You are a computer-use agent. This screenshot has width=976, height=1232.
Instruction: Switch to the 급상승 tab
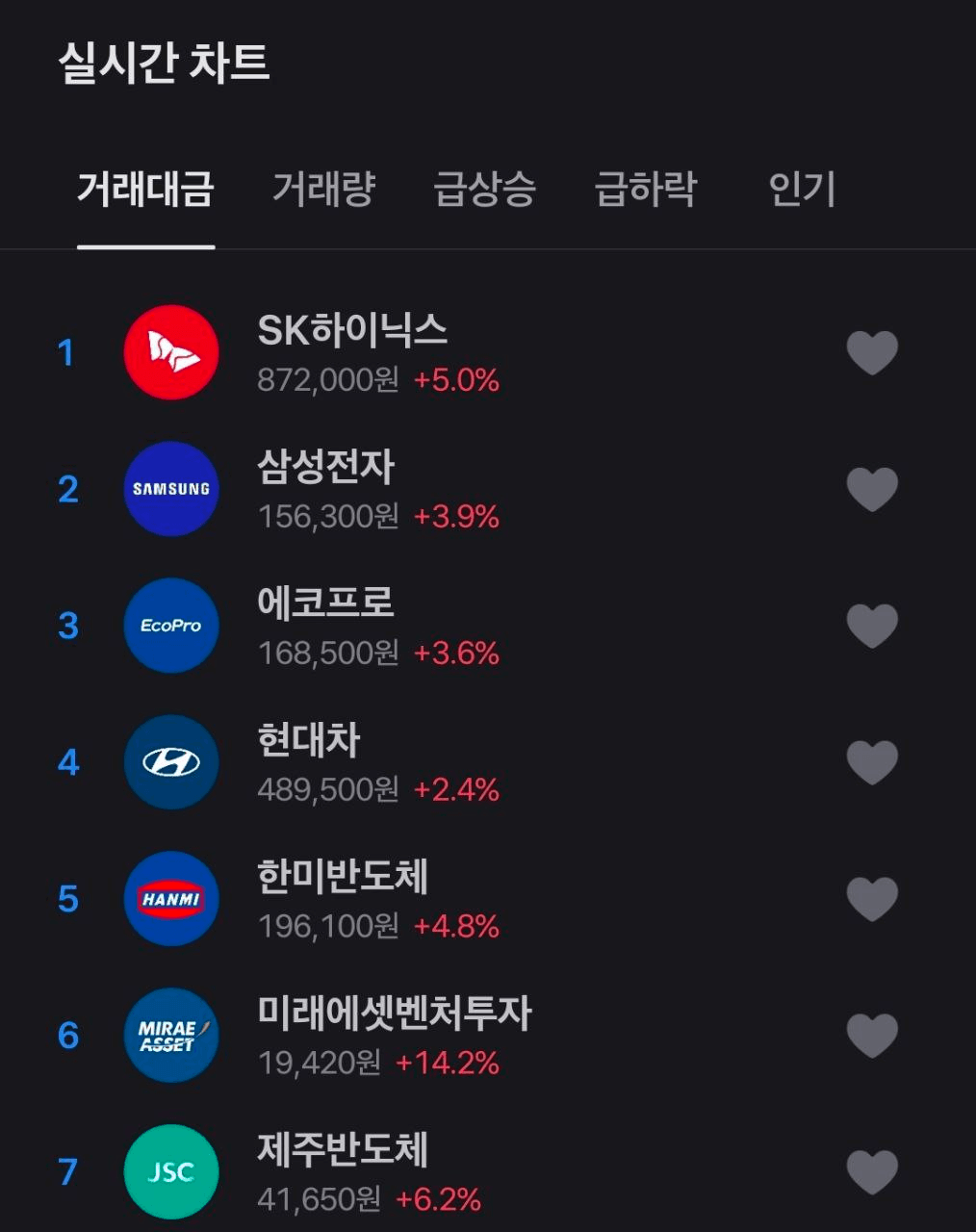(x=484, y=189)
